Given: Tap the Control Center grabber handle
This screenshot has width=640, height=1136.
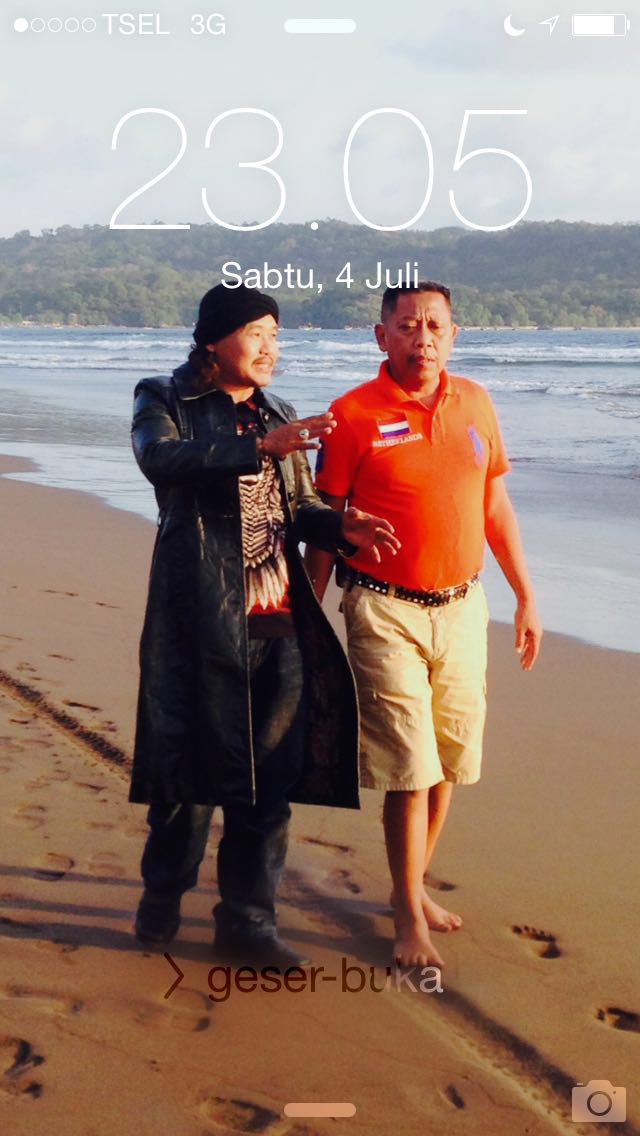Looking at the screenshot, I should [x=320, y=1110].
